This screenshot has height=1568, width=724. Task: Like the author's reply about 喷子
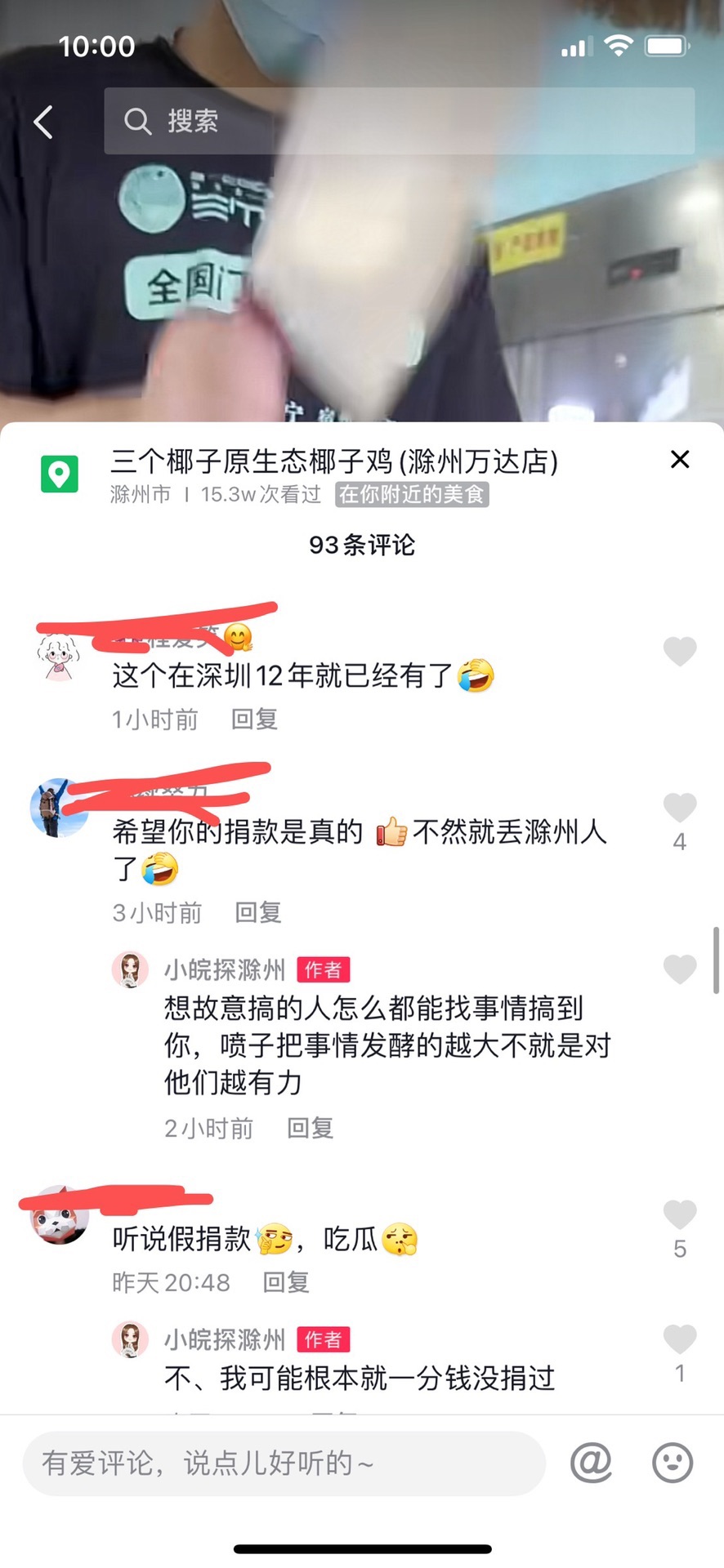680,969
